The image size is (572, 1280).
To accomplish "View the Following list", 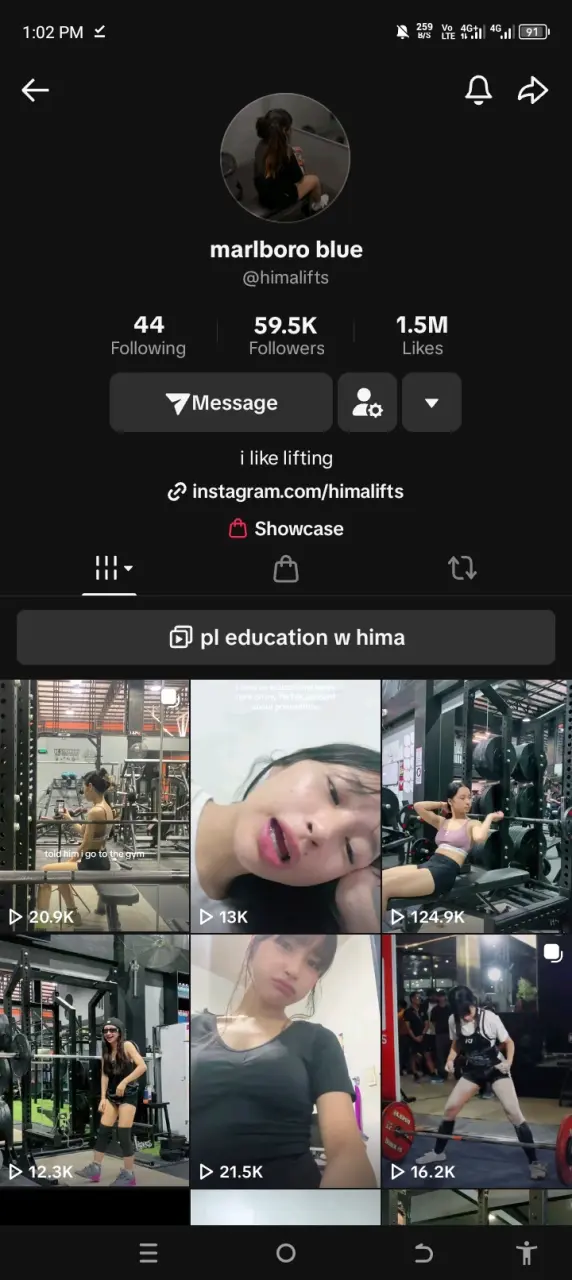I will click(148, 335).
